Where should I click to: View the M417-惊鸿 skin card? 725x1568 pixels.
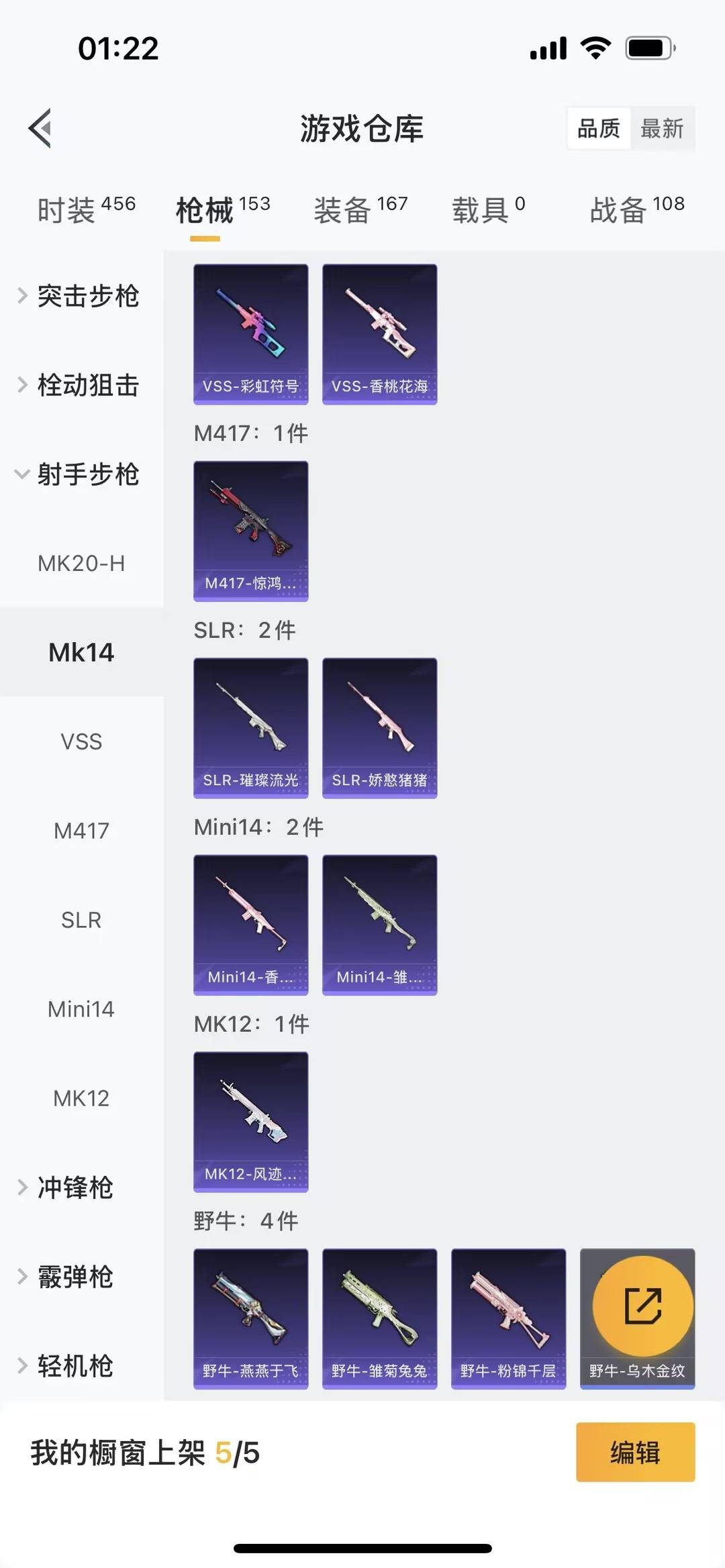[x=250, y=531]
